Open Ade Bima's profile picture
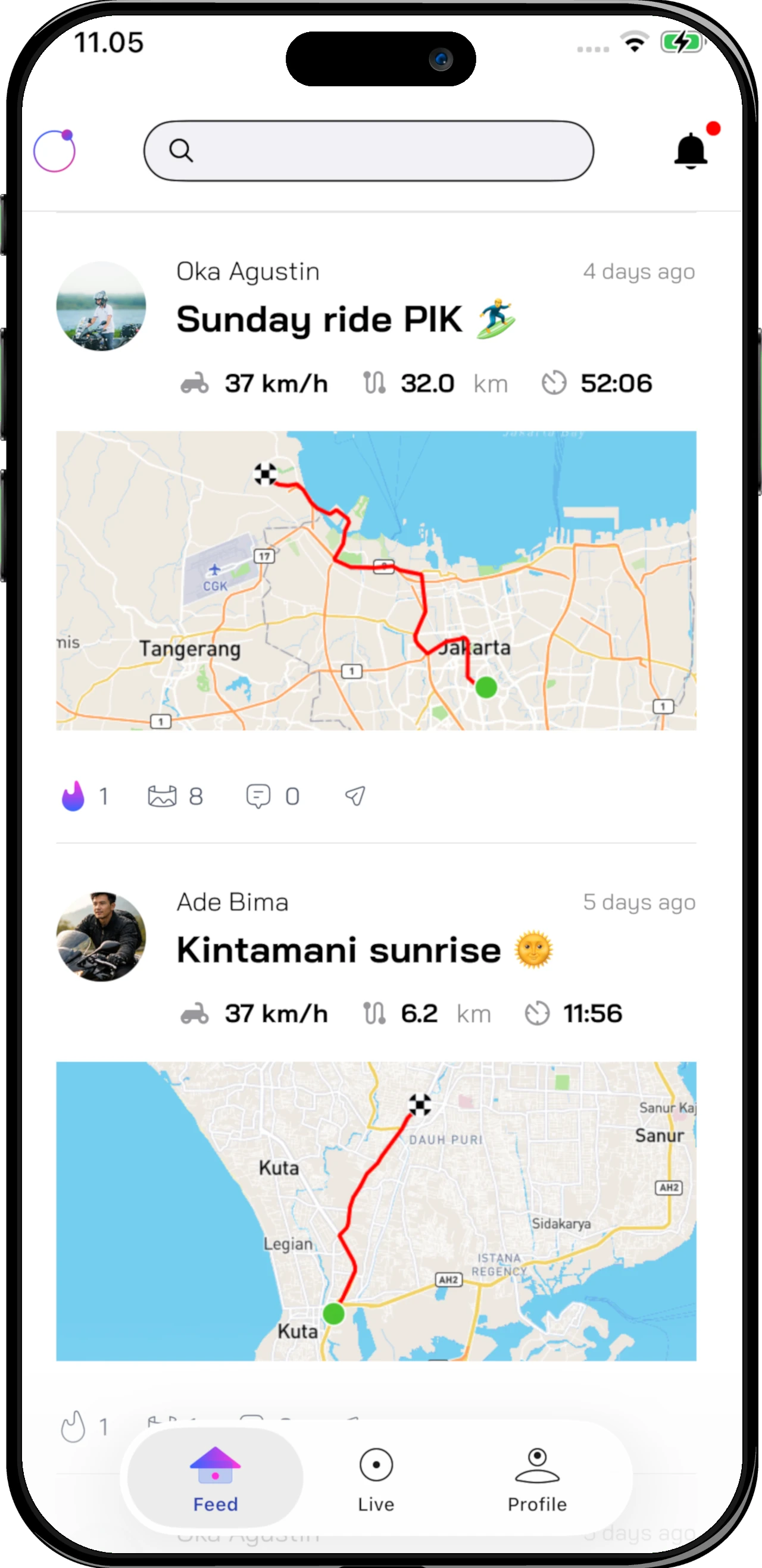The height and width of the screenshot is (1568, 762). (x=101, y=937)
